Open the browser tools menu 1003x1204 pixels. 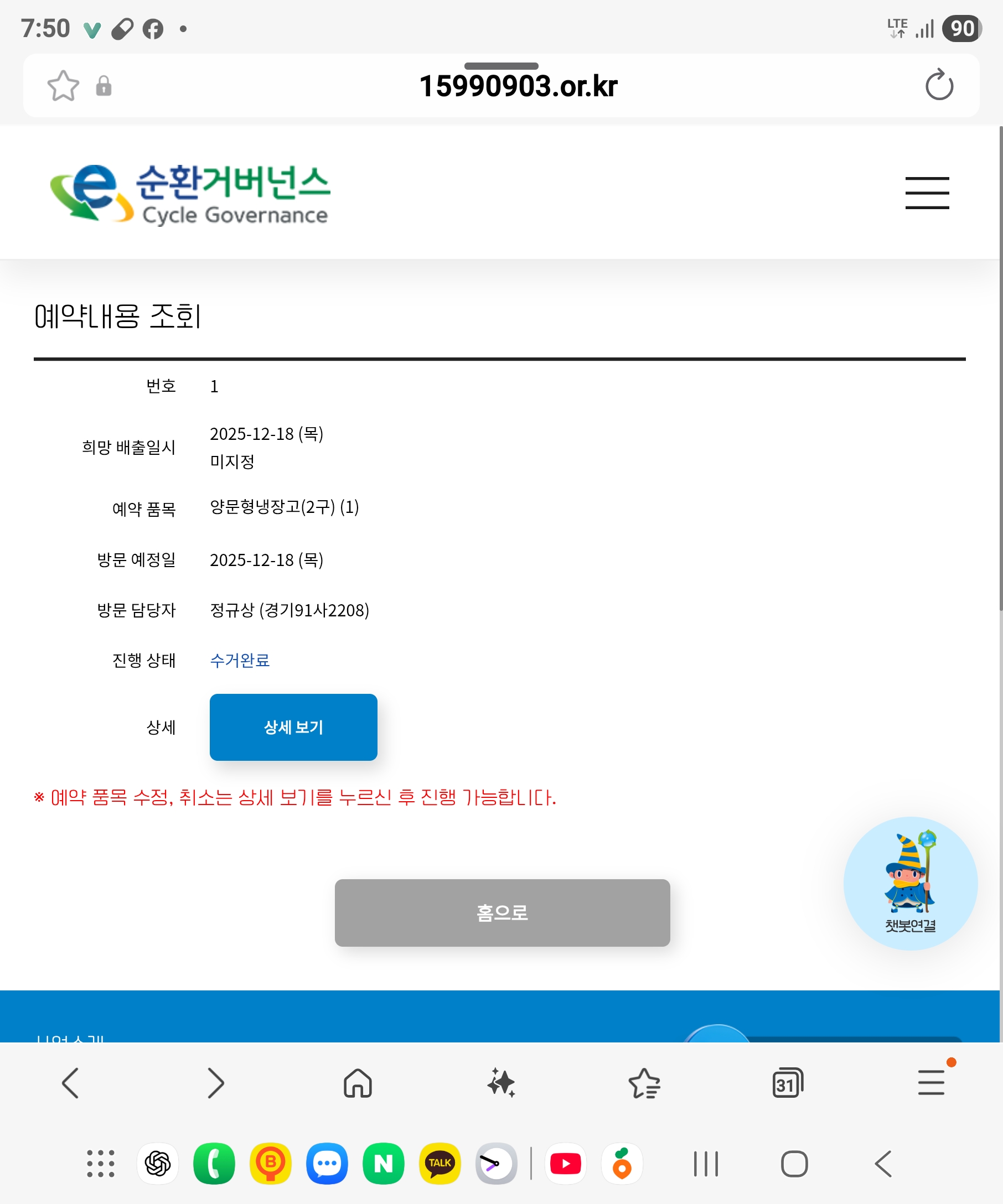[x=931, y=1083]
